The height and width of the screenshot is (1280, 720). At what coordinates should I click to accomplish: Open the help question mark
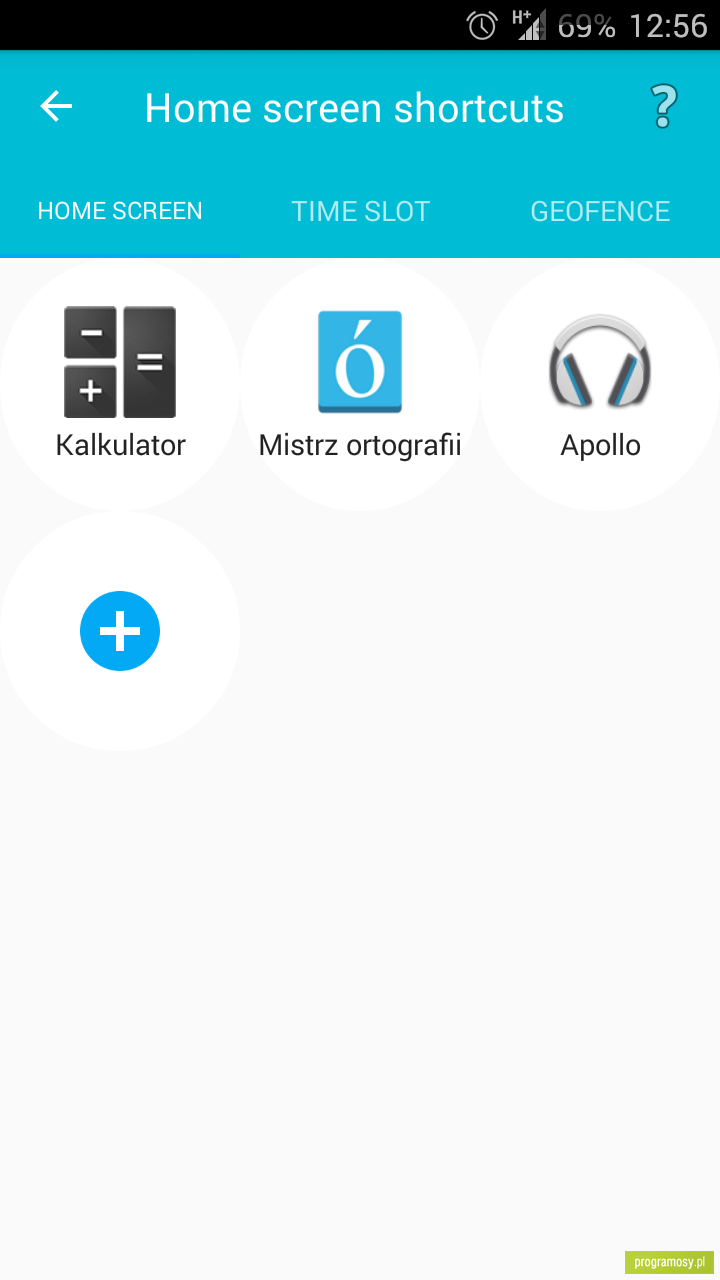click(663, 106)
